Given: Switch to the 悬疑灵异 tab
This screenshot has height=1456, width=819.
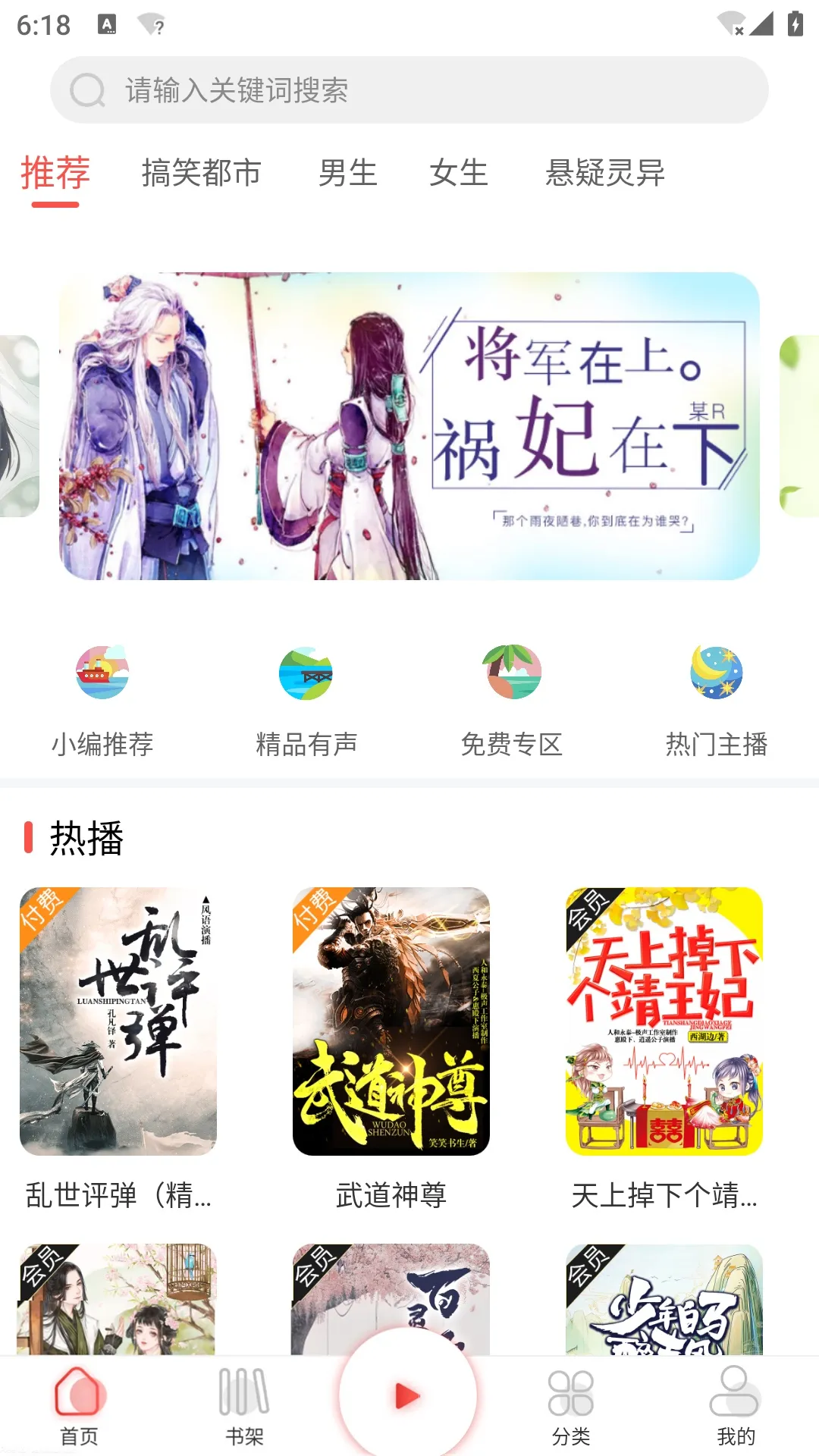Looking at the screenshot, I should click(x=604, y=173).
